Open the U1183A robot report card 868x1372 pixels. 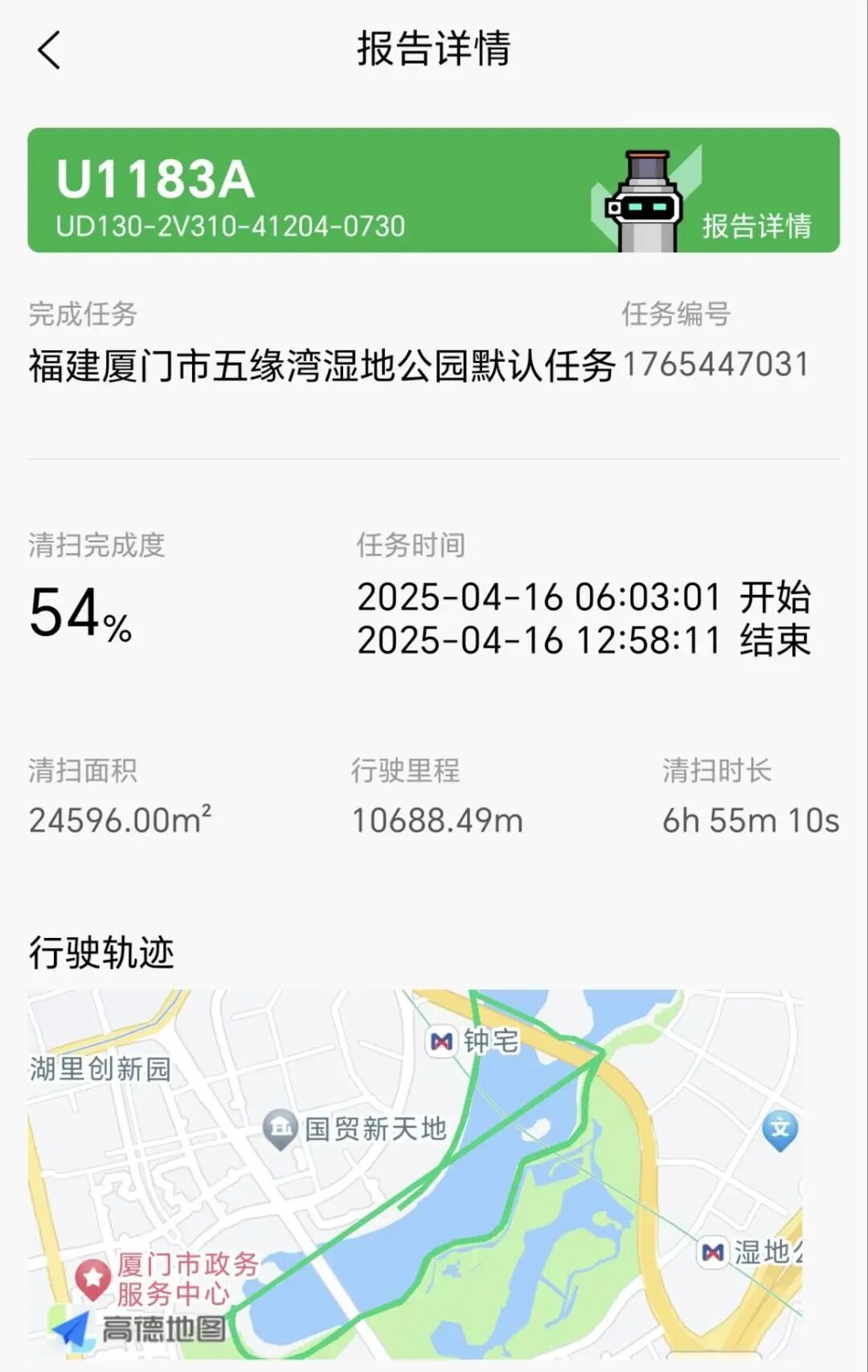[433, 190]
